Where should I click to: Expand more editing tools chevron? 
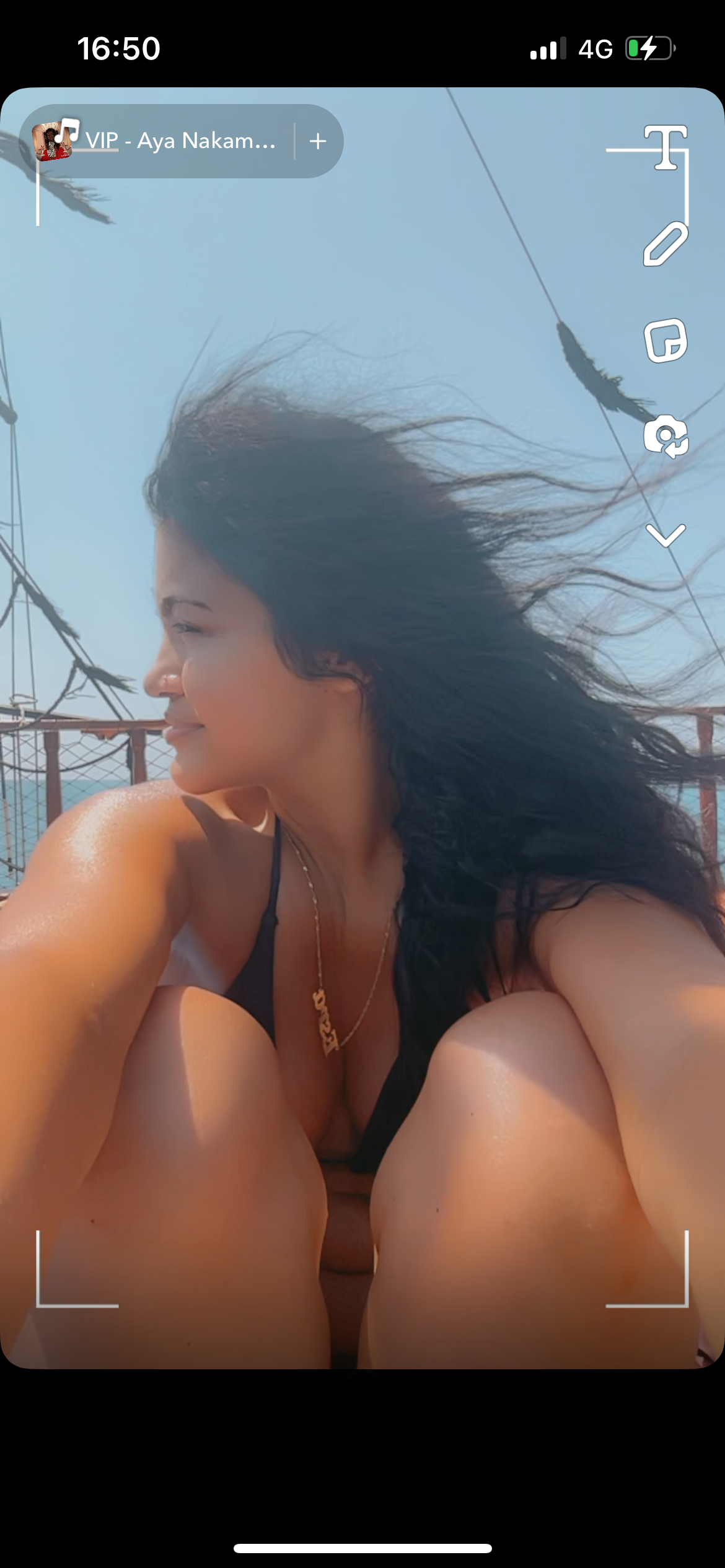(666, 536)
